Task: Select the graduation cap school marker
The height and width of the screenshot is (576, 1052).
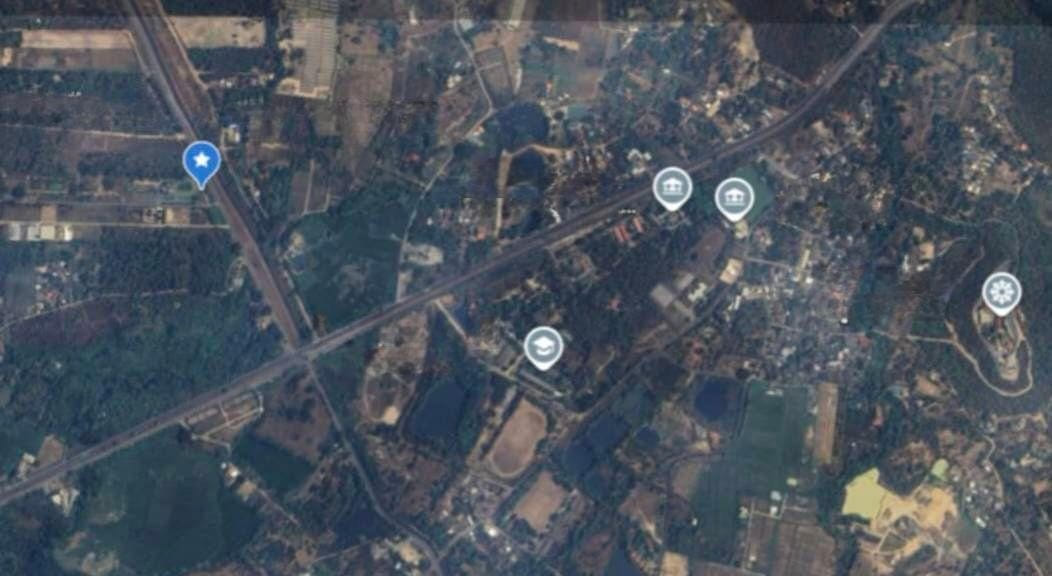Action: click(x=543, y=345)
